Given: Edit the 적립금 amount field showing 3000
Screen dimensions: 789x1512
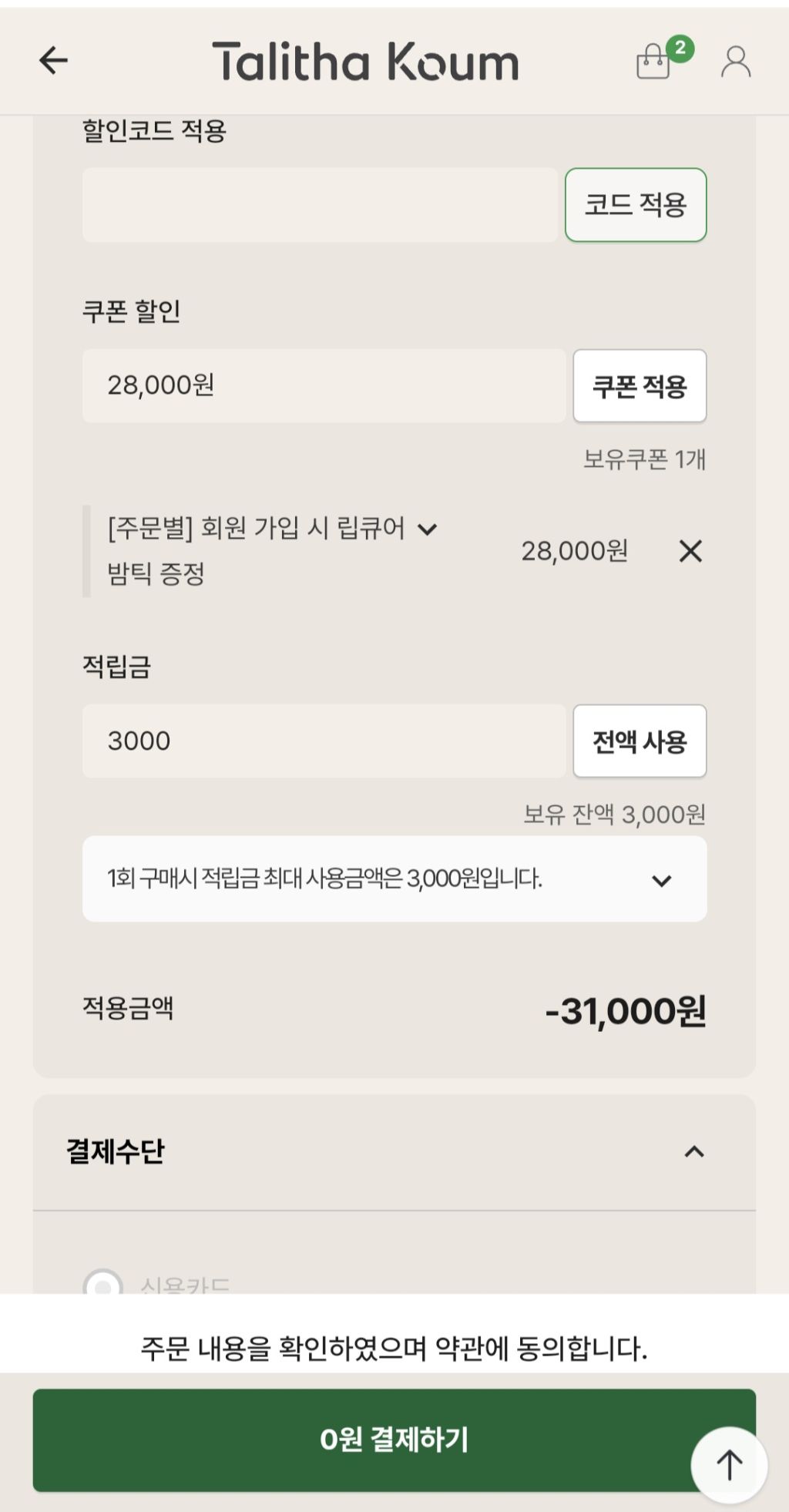Looking at the screenshot, I should 324,741.
